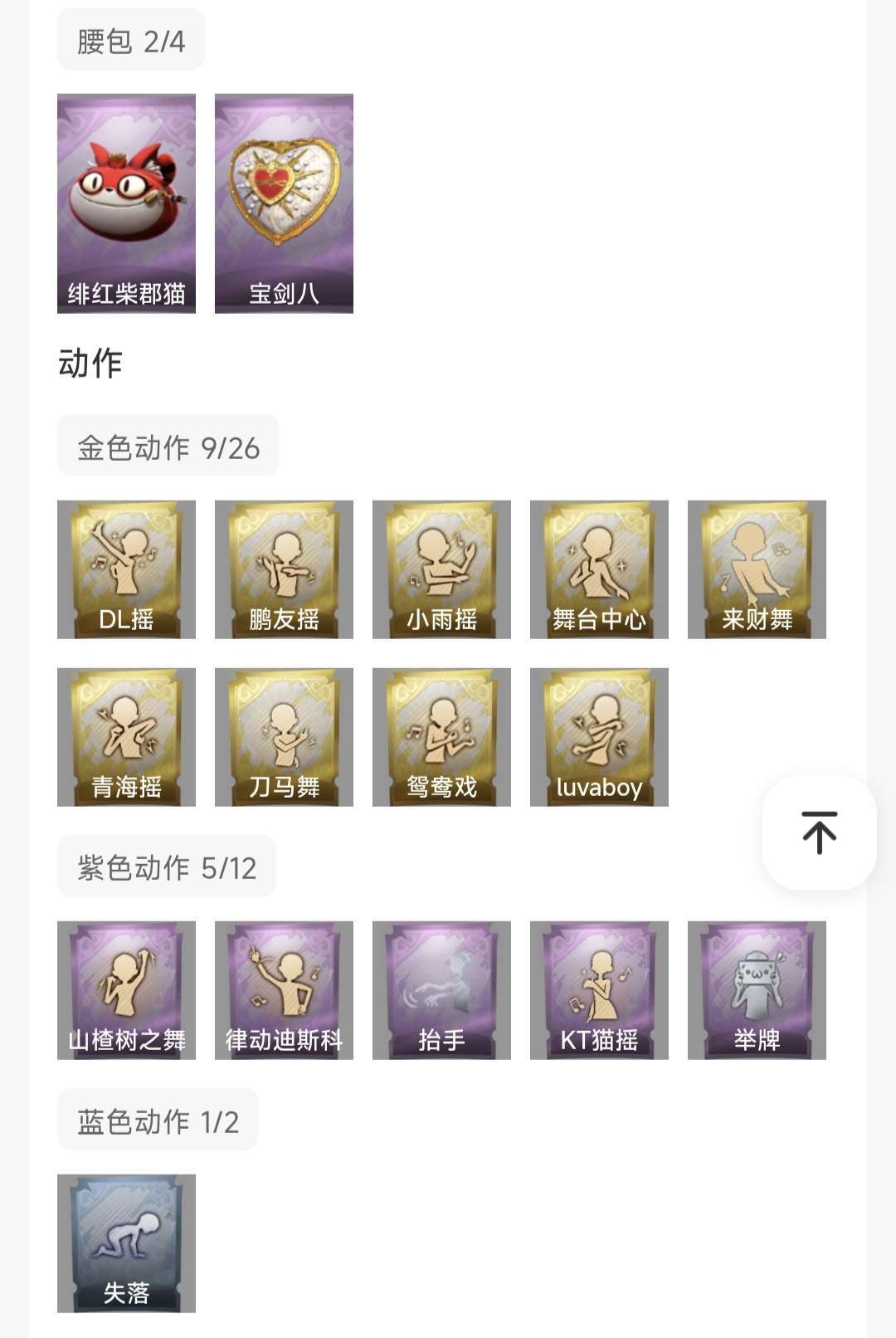Choose the 刀马舞 golden action
Screen dimensions: 896x1338
pos(284,735)
